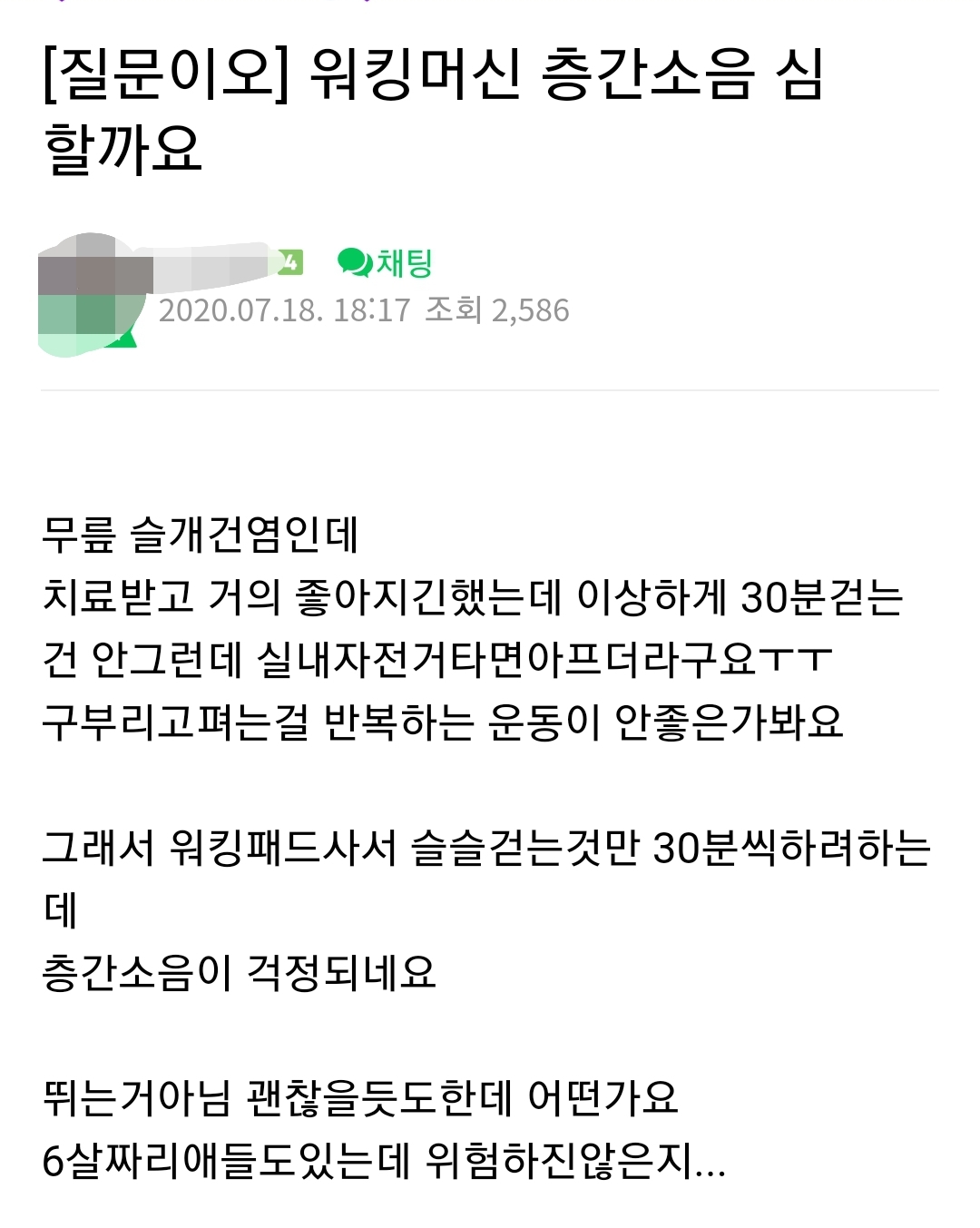Open the author's profile picture
Screen dimensions: 980x1228
point(89,297)
